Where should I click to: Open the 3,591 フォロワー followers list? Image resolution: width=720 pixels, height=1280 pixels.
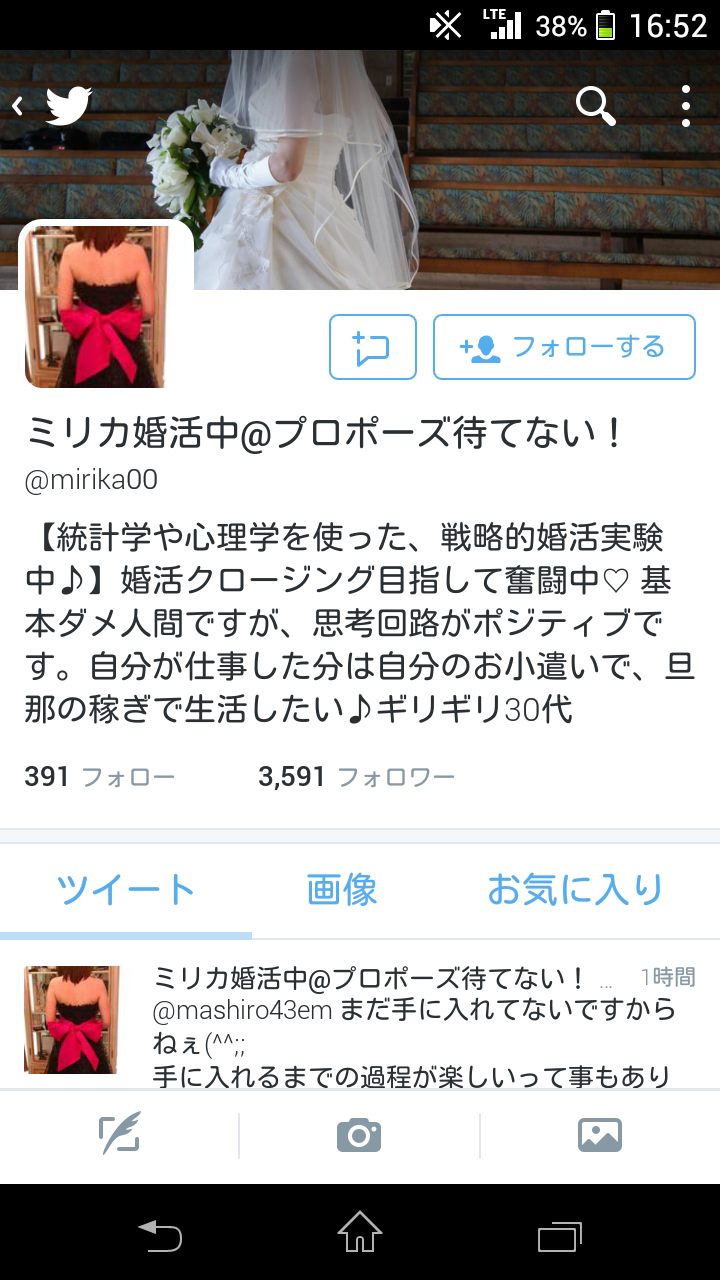pyautogui.click(x=356, y=777)
